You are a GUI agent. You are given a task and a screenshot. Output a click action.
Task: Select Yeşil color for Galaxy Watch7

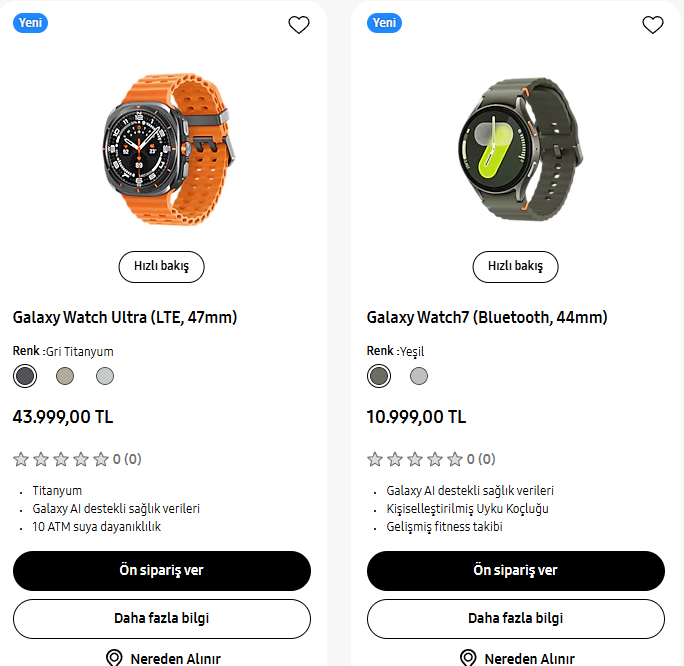point(379,376)
